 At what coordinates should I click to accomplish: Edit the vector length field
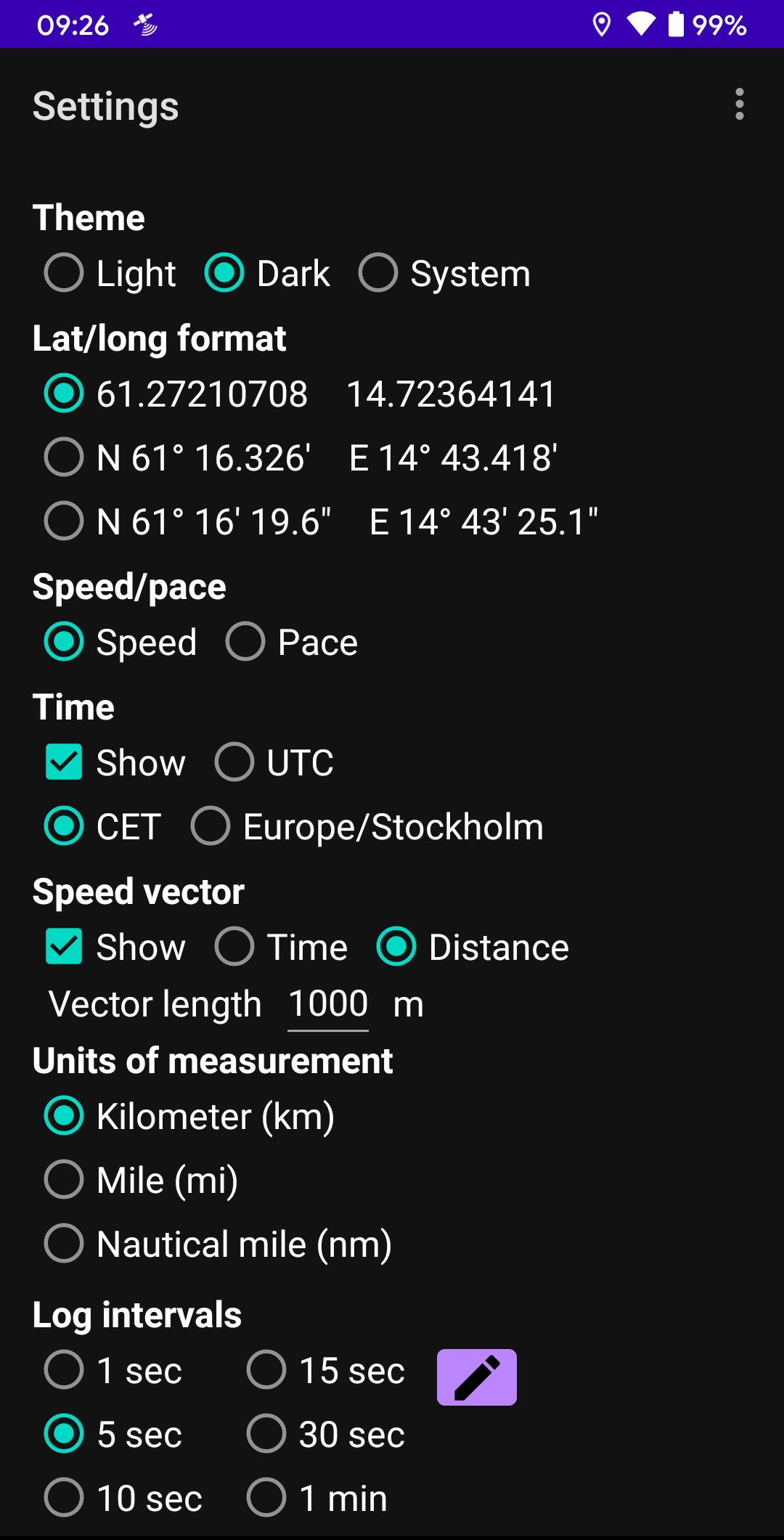[x=328, y=1006]
